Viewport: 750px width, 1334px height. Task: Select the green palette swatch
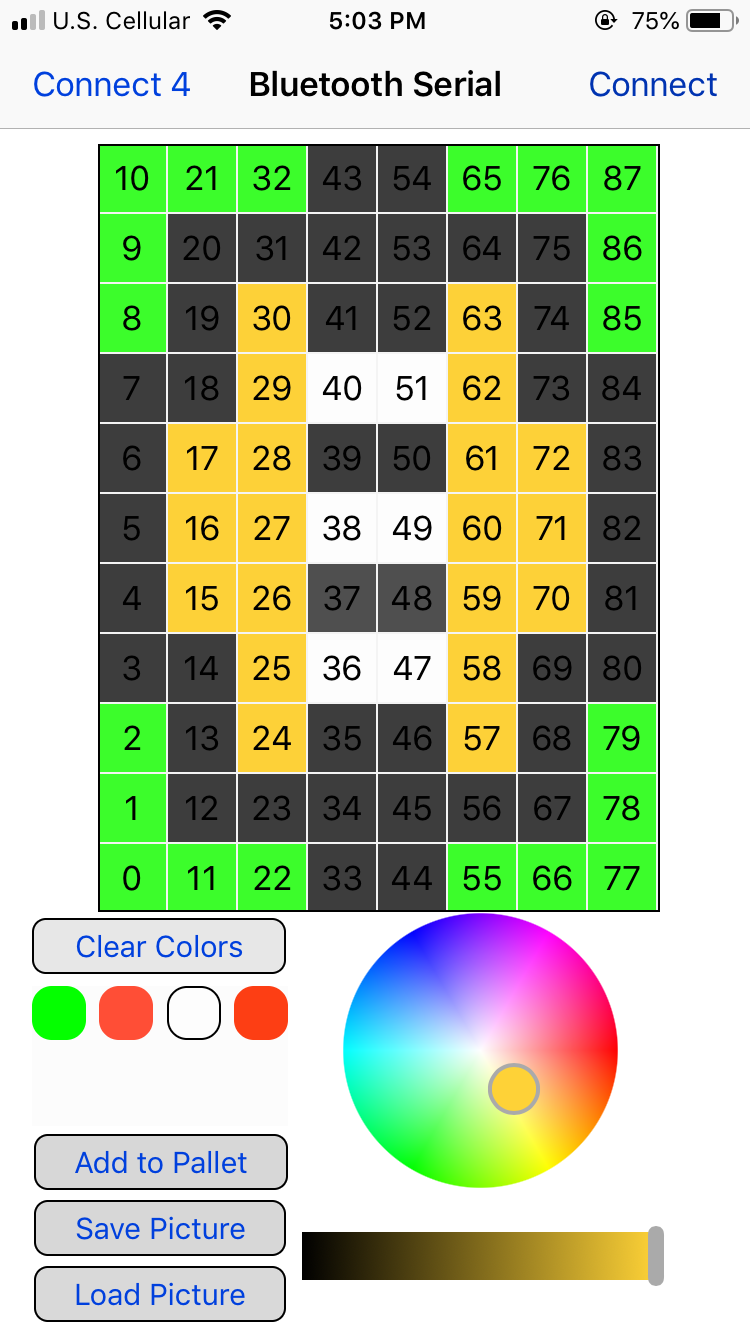pyautogui.click(x=59, y=1013)
